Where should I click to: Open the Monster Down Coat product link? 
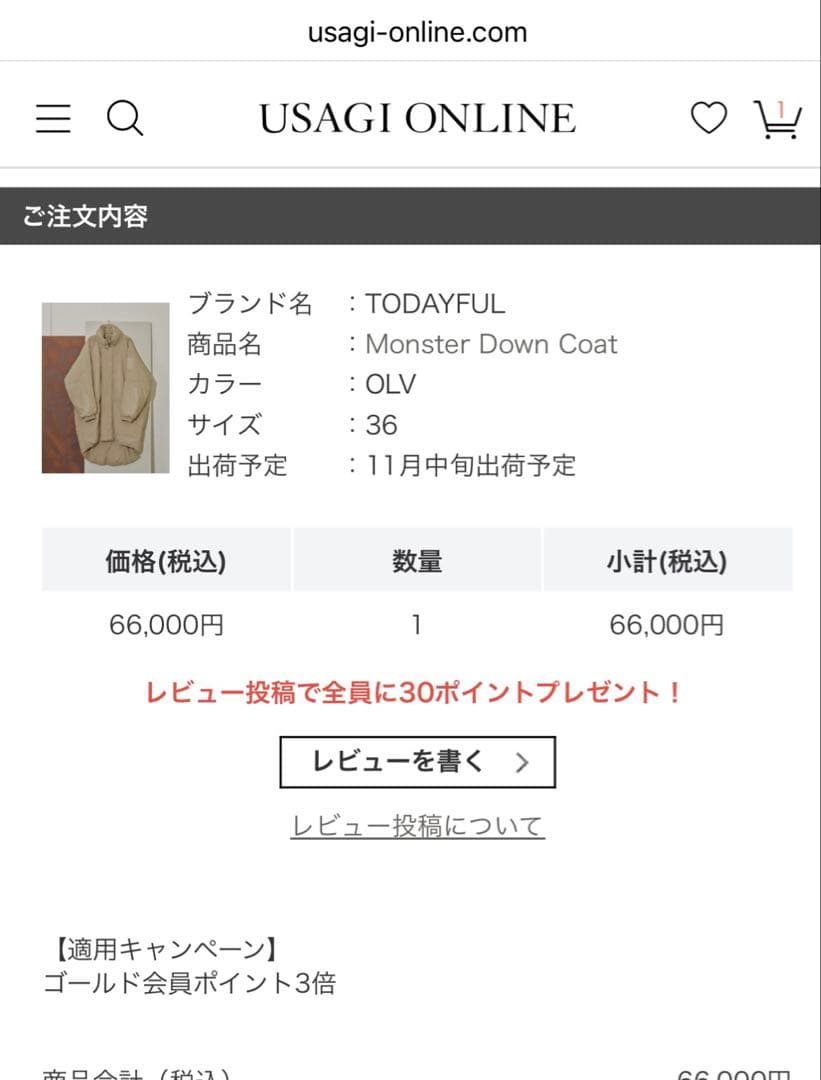490,344
